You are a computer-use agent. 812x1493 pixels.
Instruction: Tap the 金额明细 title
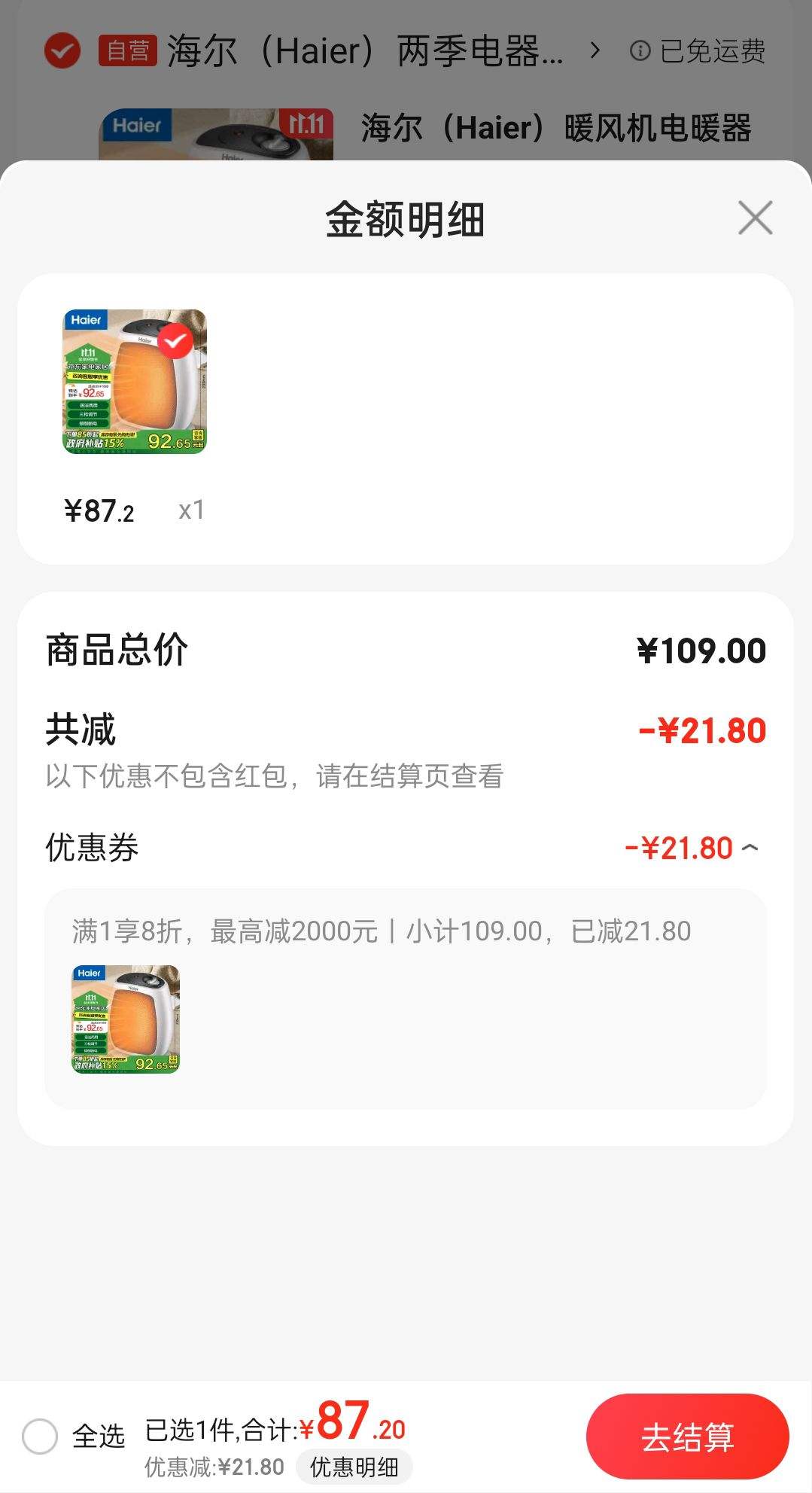tap(406, 218)
